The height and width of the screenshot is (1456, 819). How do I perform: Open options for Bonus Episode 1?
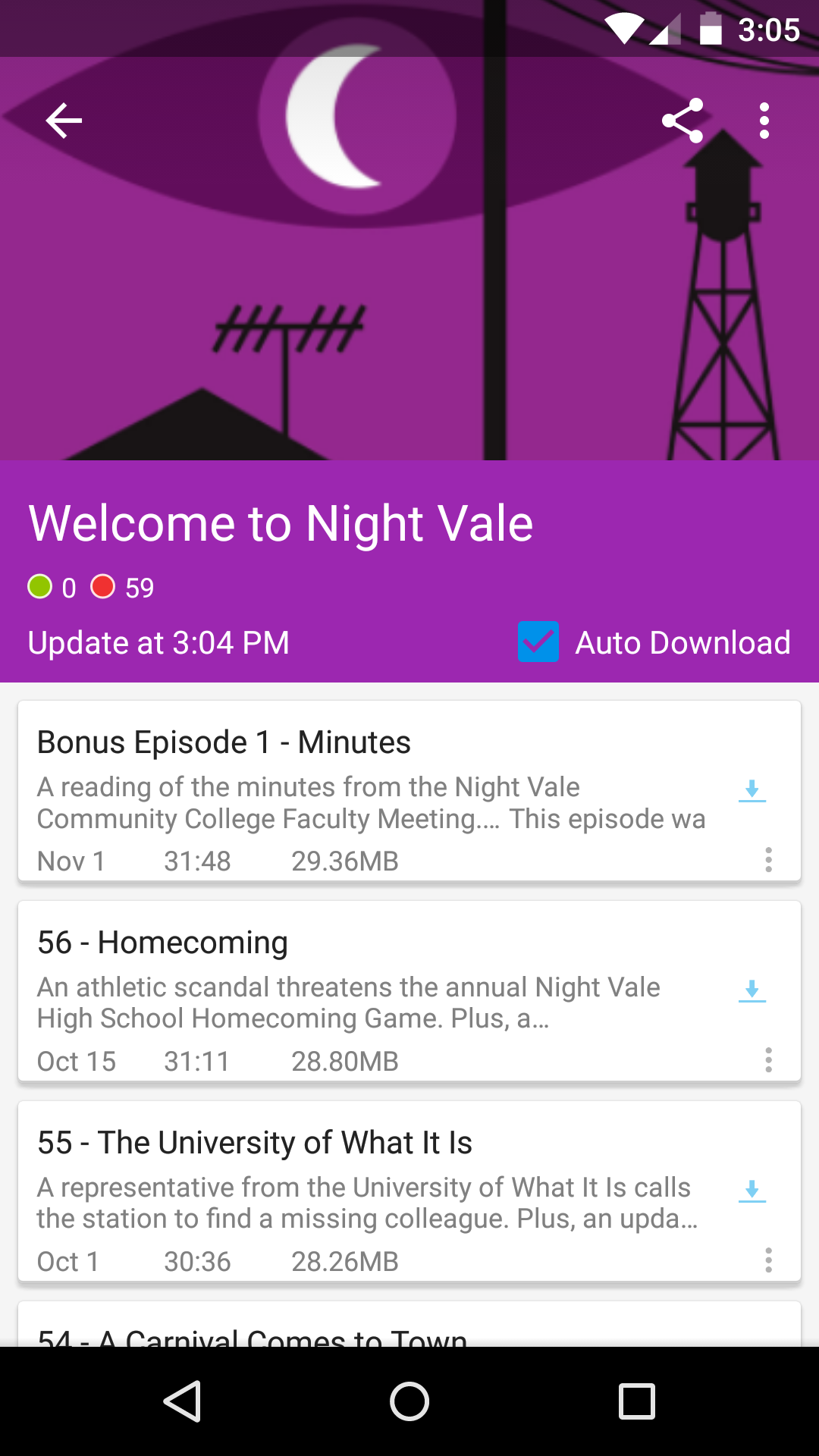tap(768, 859)
